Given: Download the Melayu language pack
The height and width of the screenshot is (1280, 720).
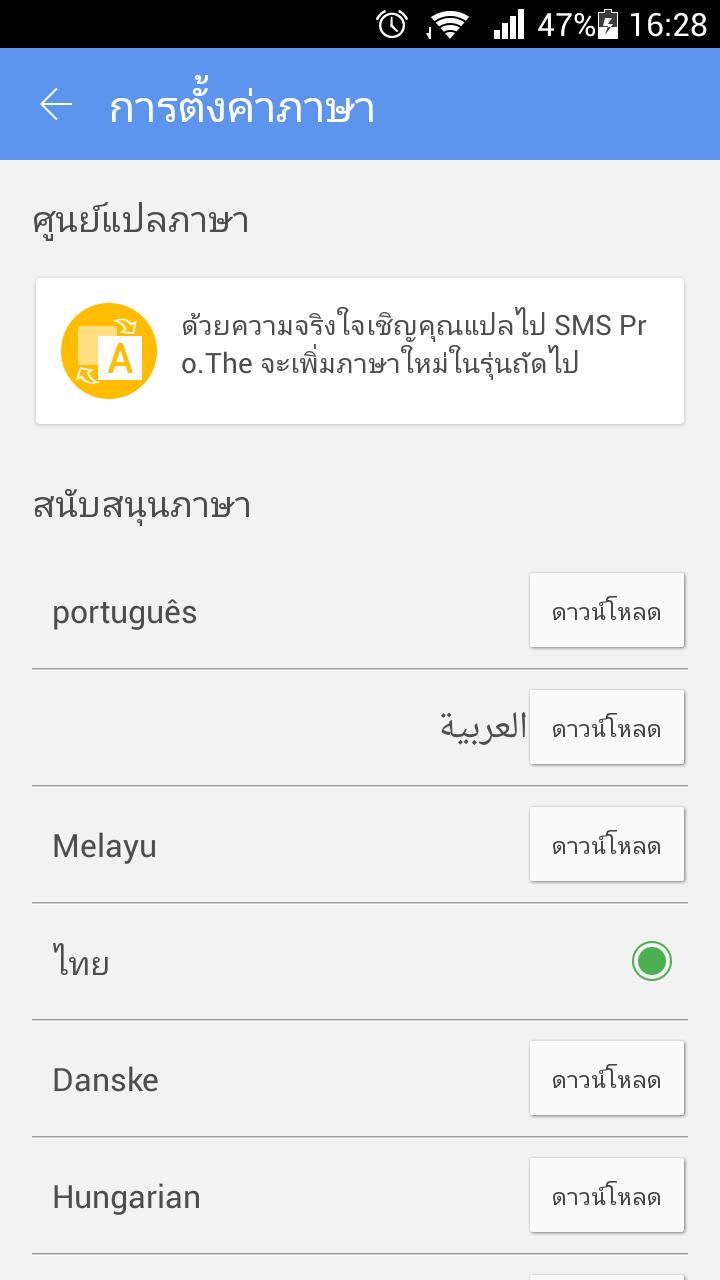Looking at the screenshot, I should [606, 844].
